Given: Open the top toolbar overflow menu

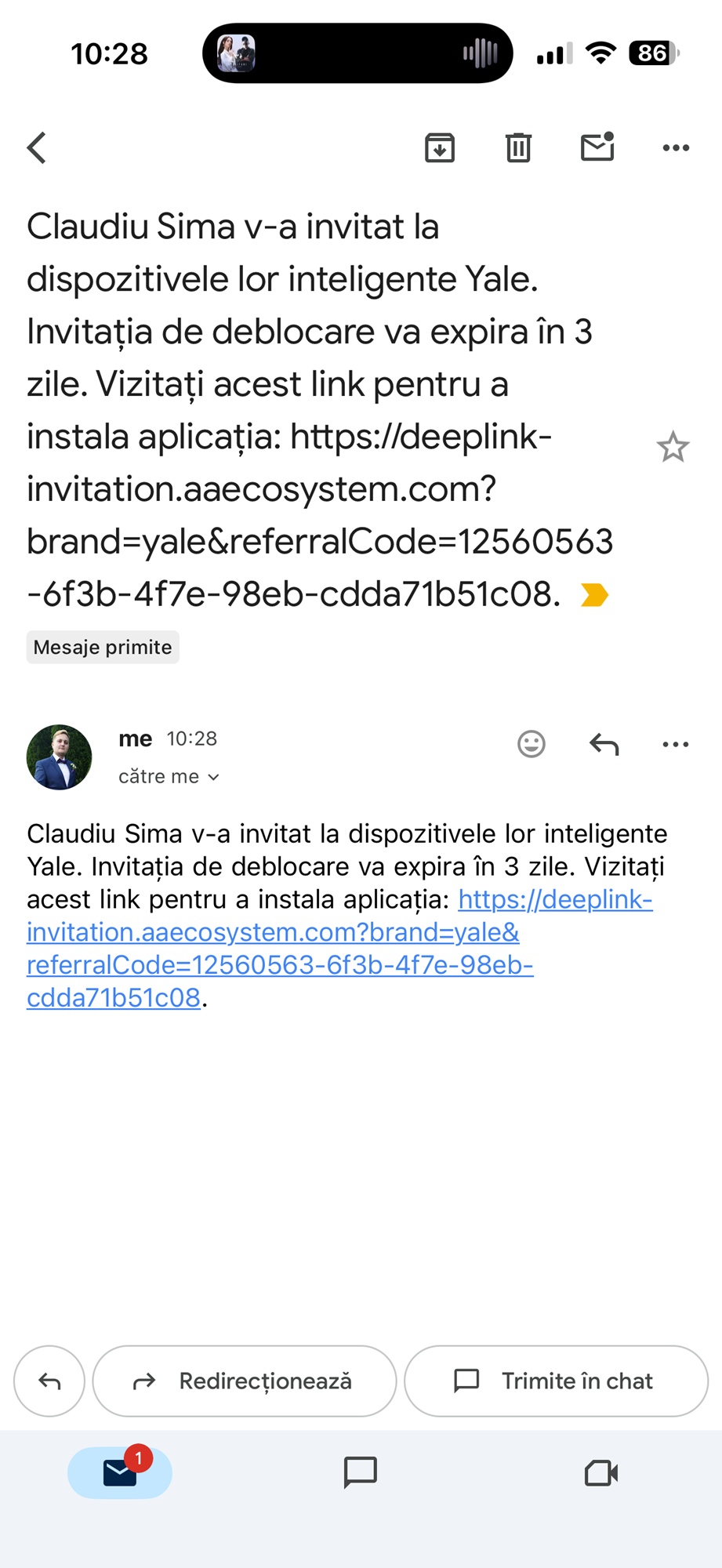Looking at the screenshot, I should point(676,147).
